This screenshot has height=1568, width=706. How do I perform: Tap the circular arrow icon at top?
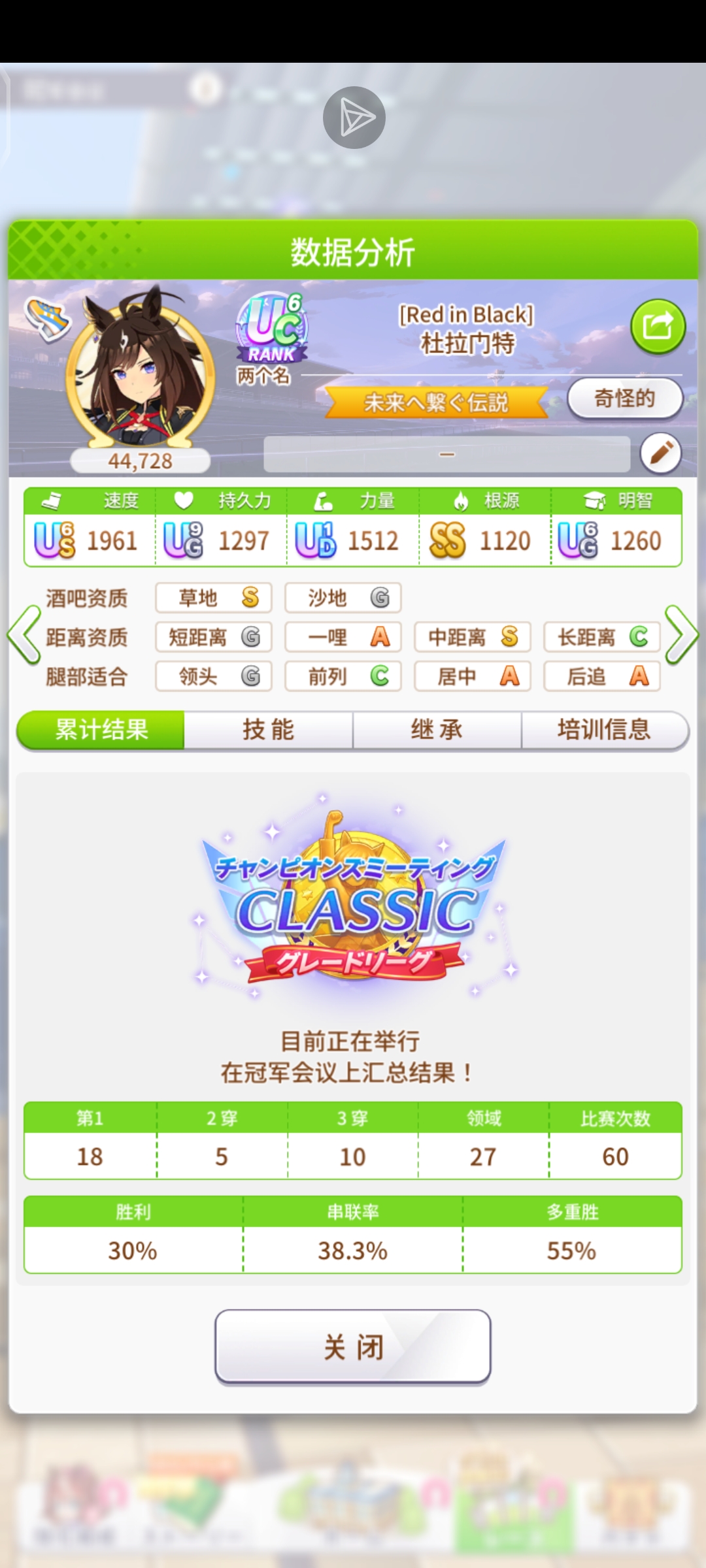pos(354,118)
